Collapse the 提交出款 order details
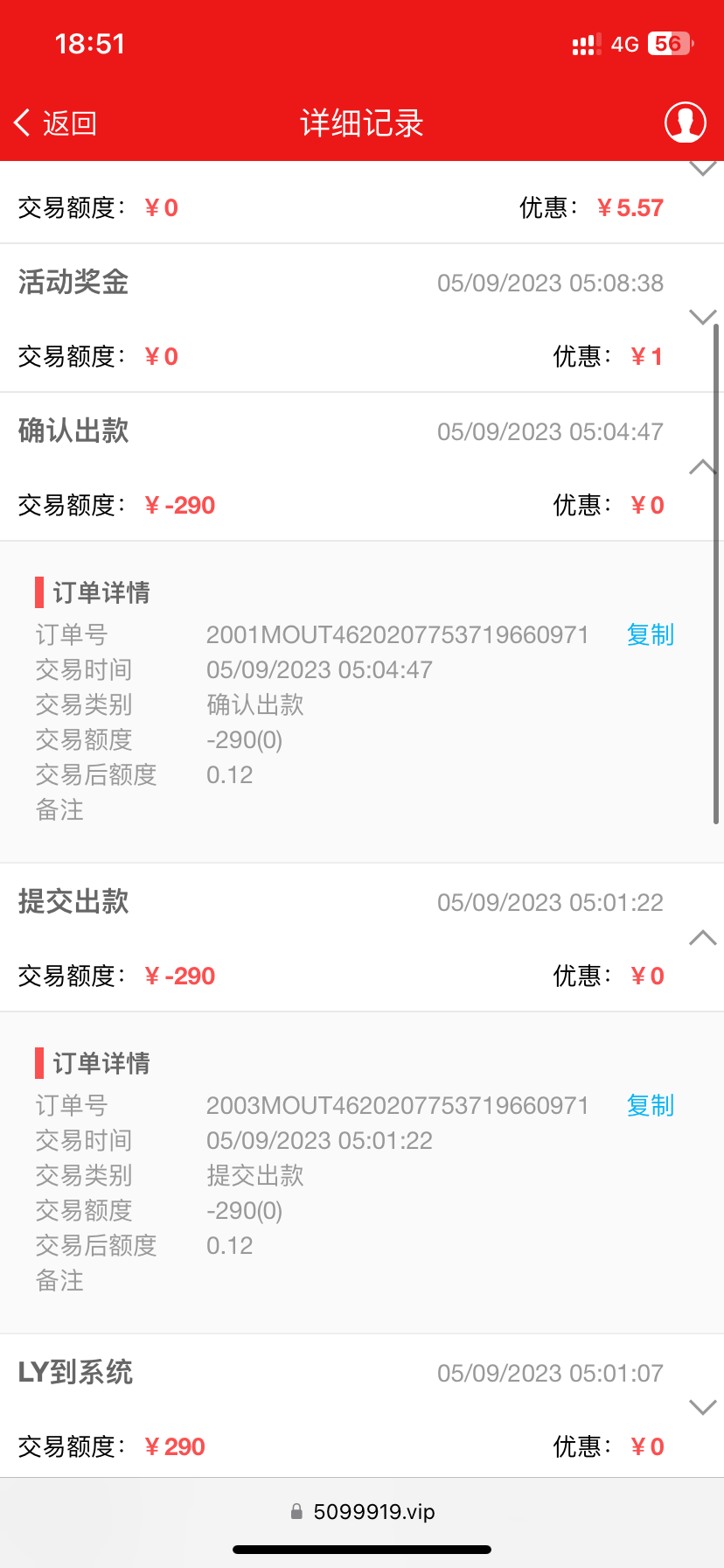The height and width of the screenshot is (1568, 724). pyautogui.click(x=702, y=938)
